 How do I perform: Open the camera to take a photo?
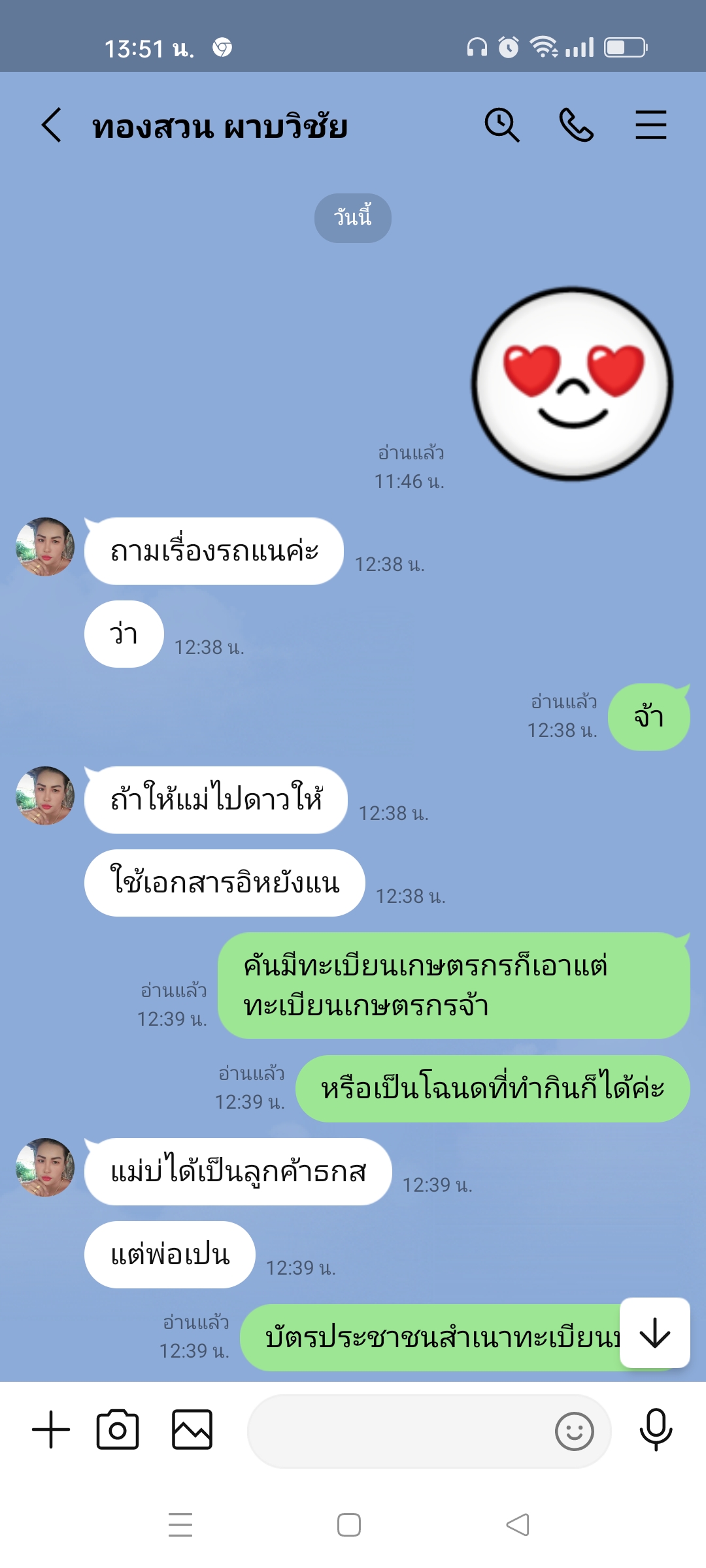(118, 1429)
